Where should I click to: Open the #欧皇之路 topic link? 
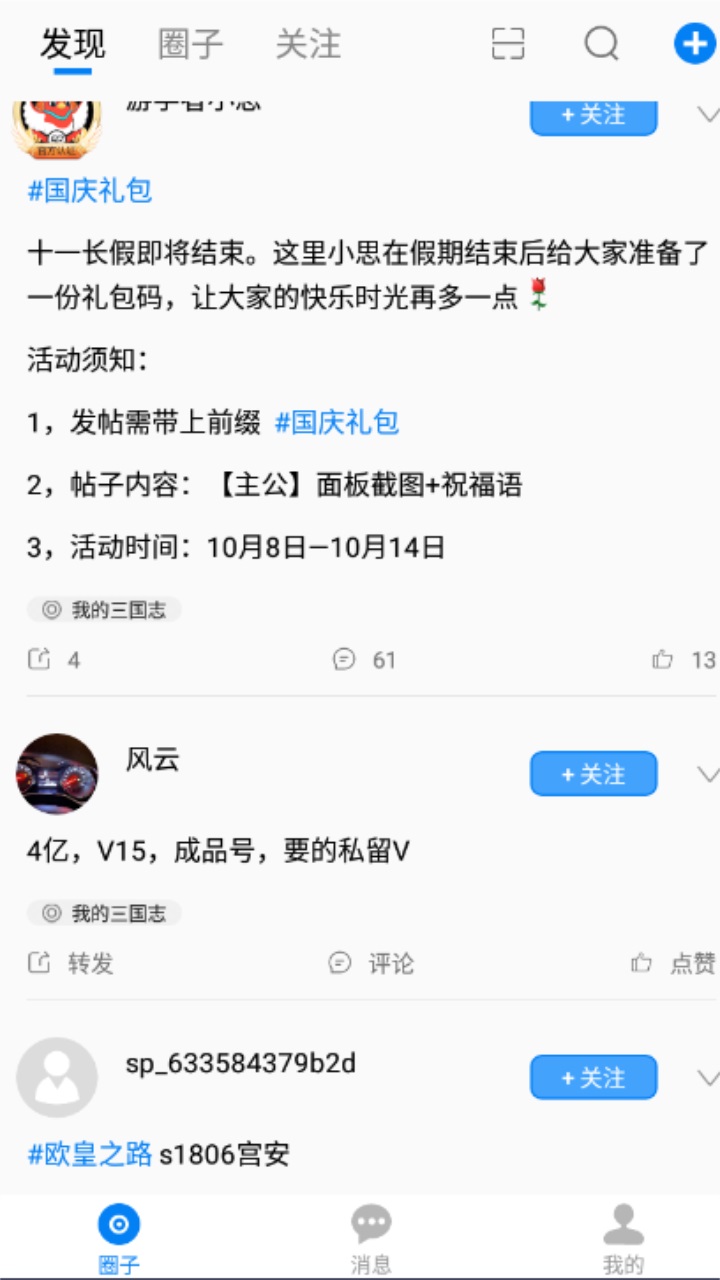[91, 1154]
